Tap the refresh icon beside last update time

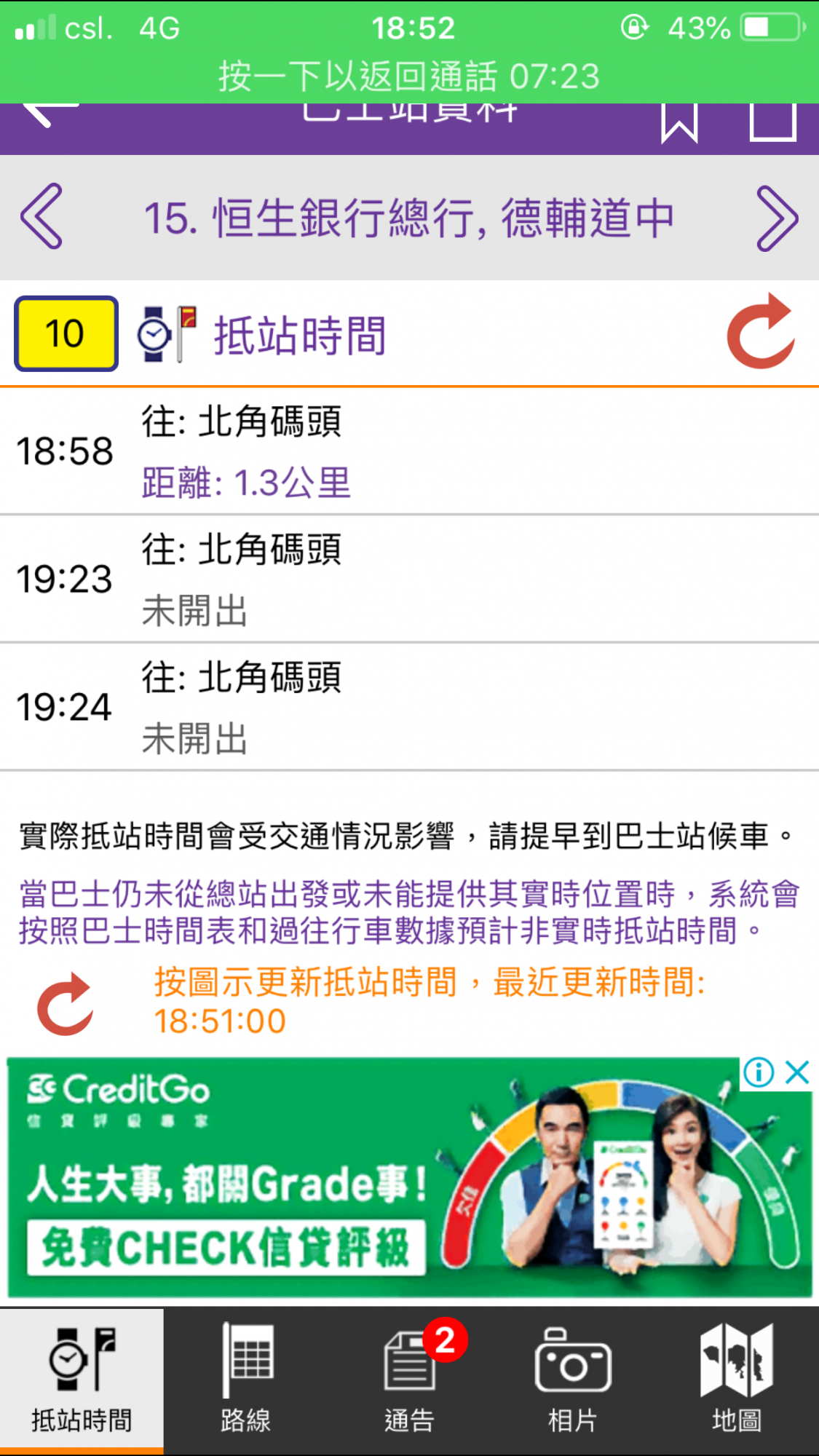(x=66, y=1003)
